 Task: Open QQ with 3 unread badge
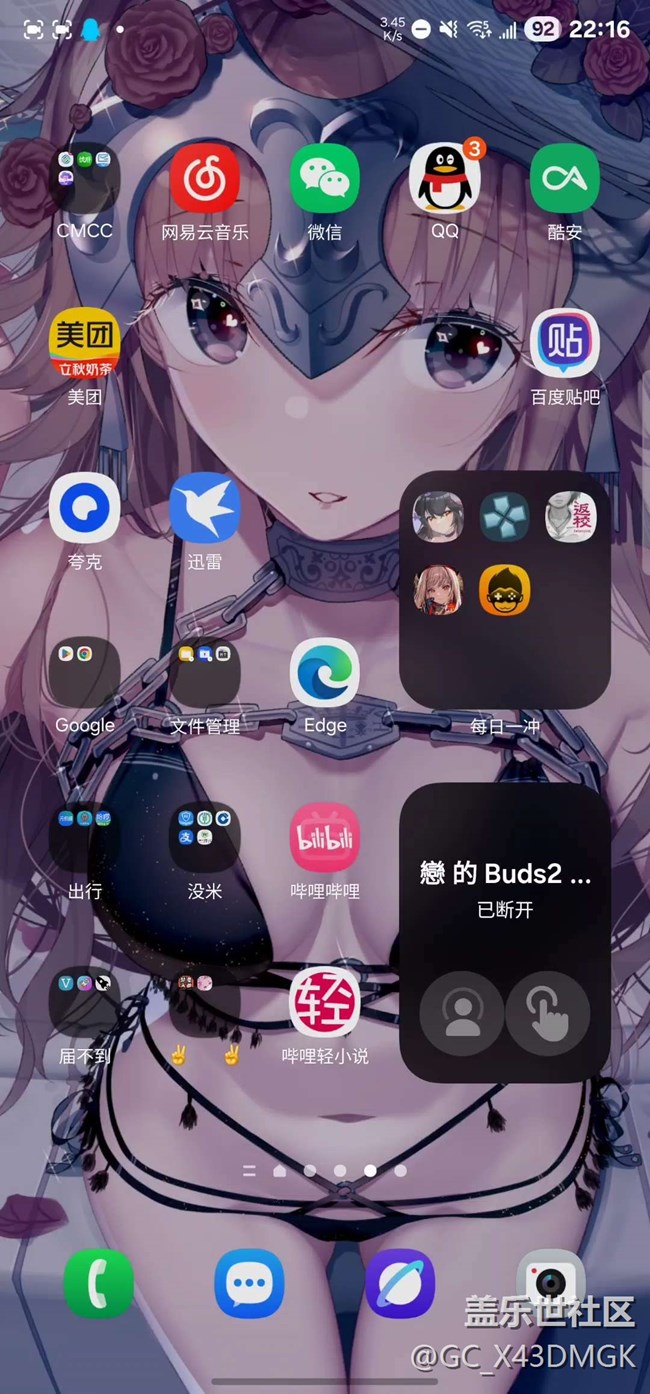point(444,180)
